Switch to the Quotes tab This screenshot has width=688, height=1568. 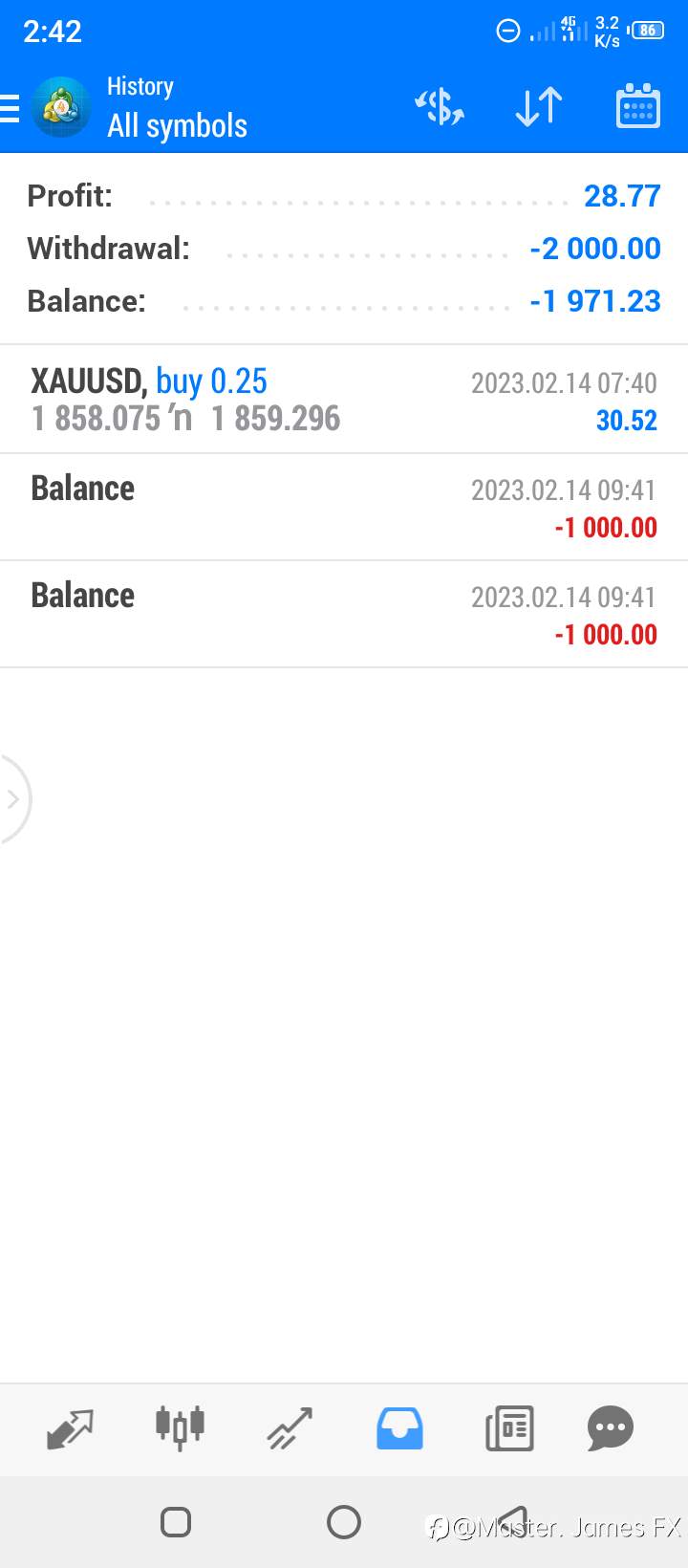[x=70, y=1429]
